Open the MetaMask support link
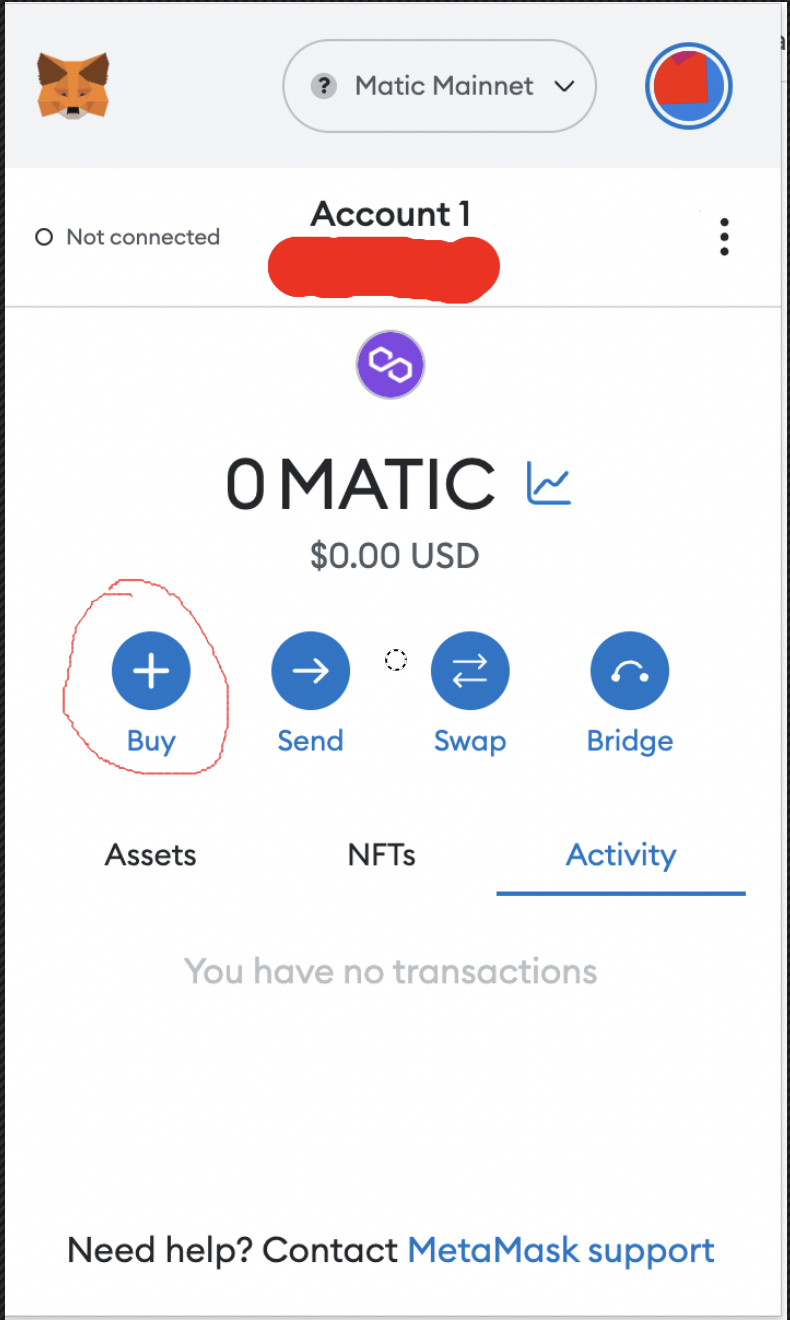This screenshot has width=790, height=1320. [561, 1250]
